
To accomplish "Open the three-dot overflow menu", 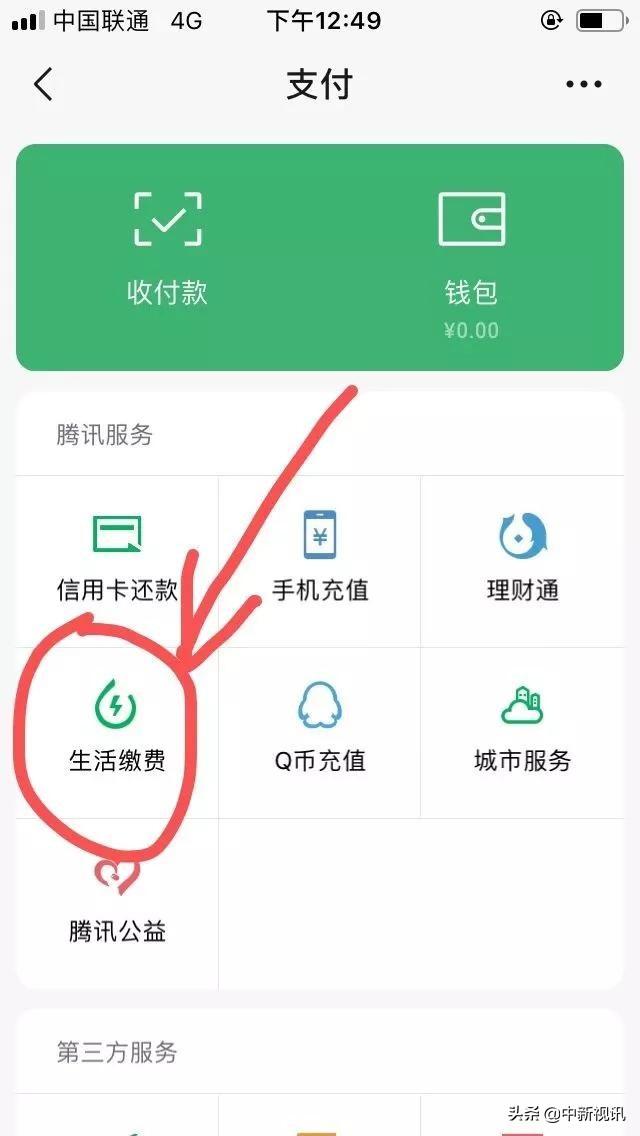I will pyautogui.click(x=584, y=85).
